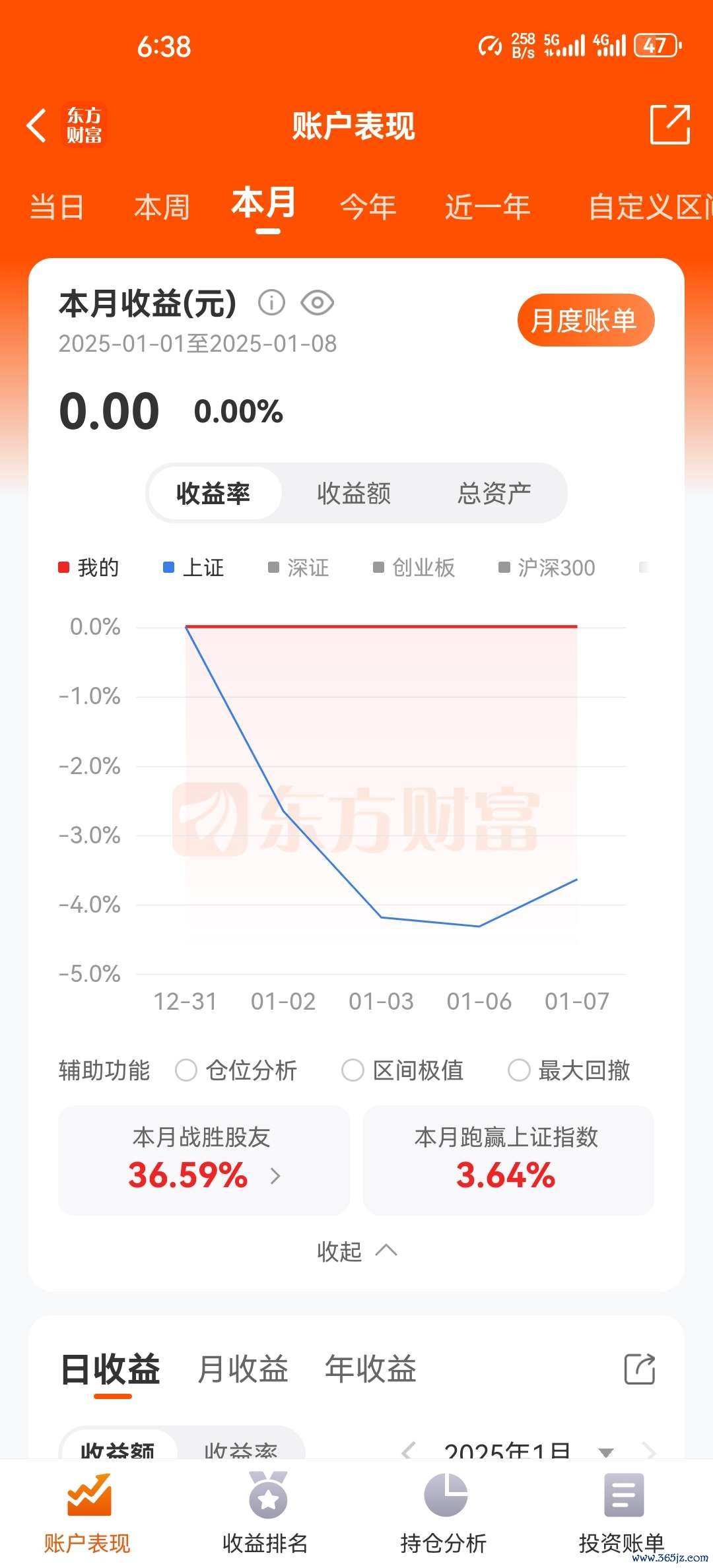Select the 近一年 period tab
Image resolution: width=713 pixels, height=1568 pixels.
point(487,207)
